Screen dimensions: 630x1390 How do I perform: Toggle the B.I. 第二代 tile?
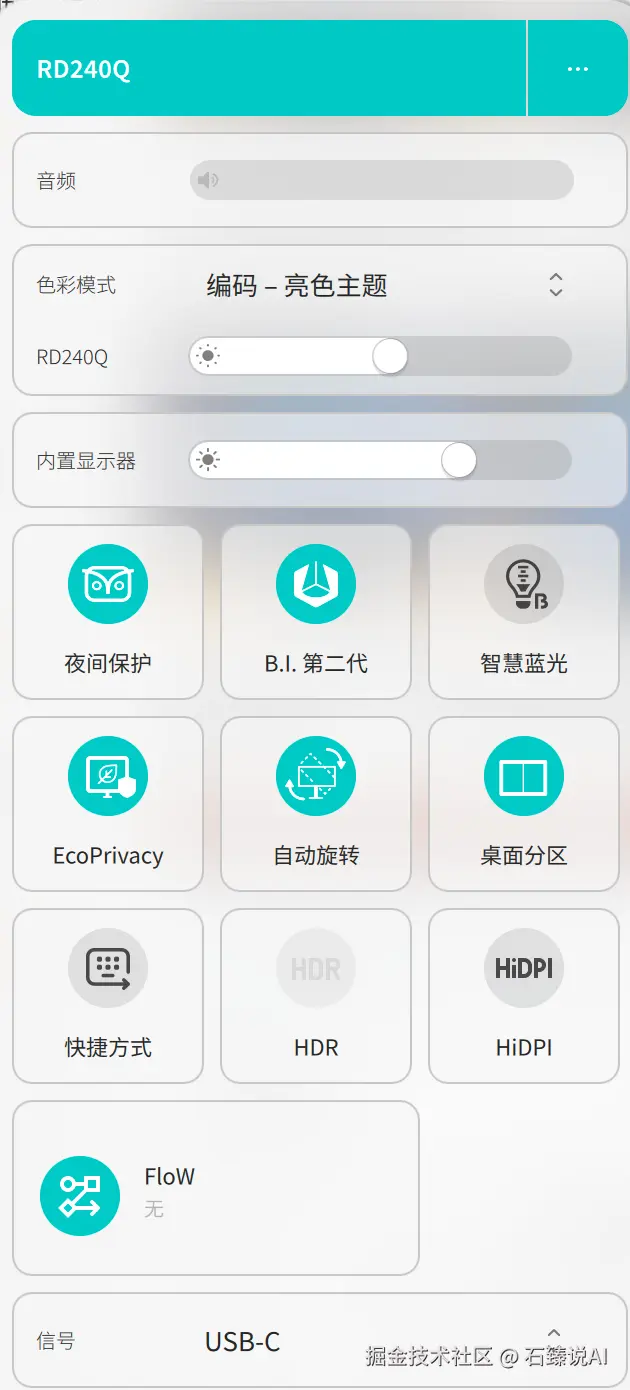click(316, 611)
